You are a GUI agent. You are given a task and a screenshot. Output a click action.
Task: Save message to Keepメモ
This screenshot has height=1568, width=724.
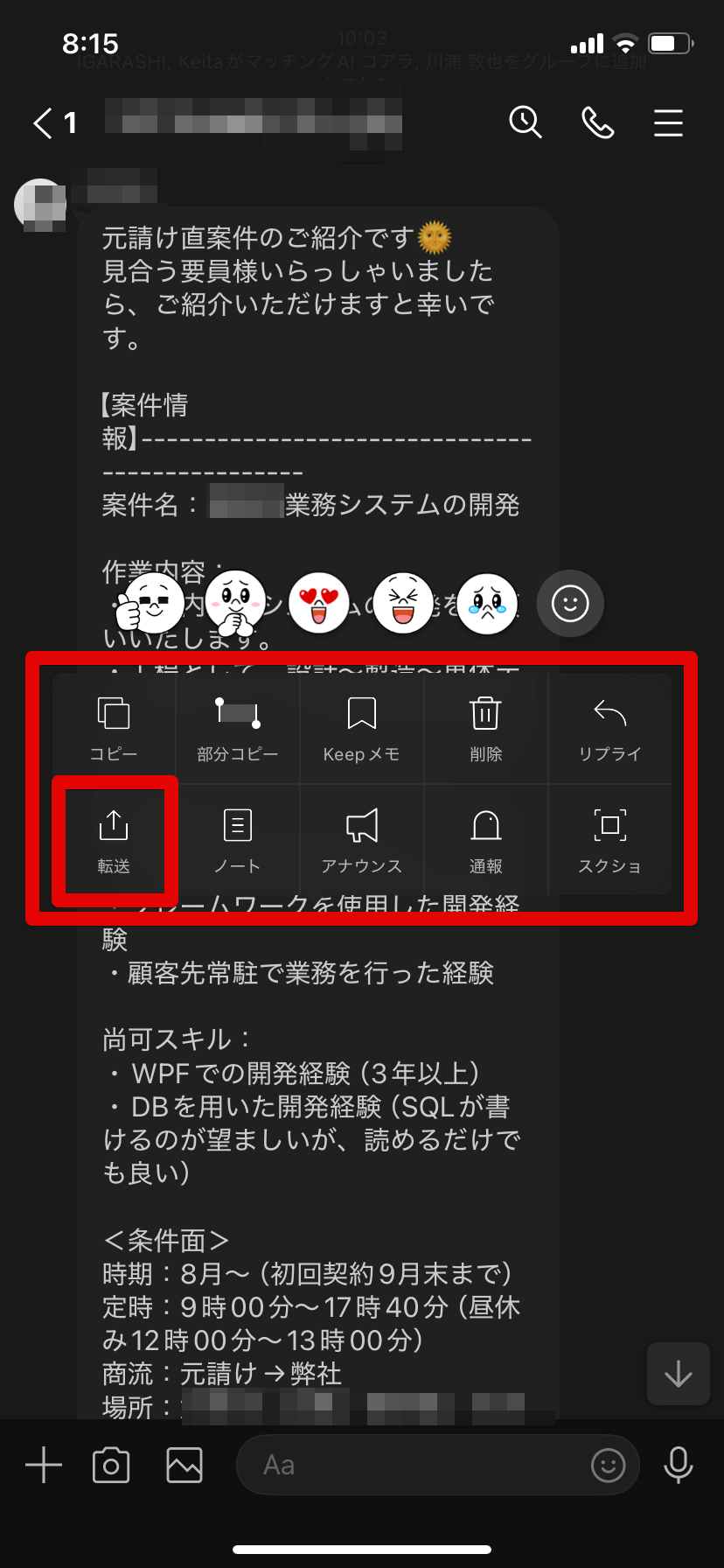click(x=361, y=728)
